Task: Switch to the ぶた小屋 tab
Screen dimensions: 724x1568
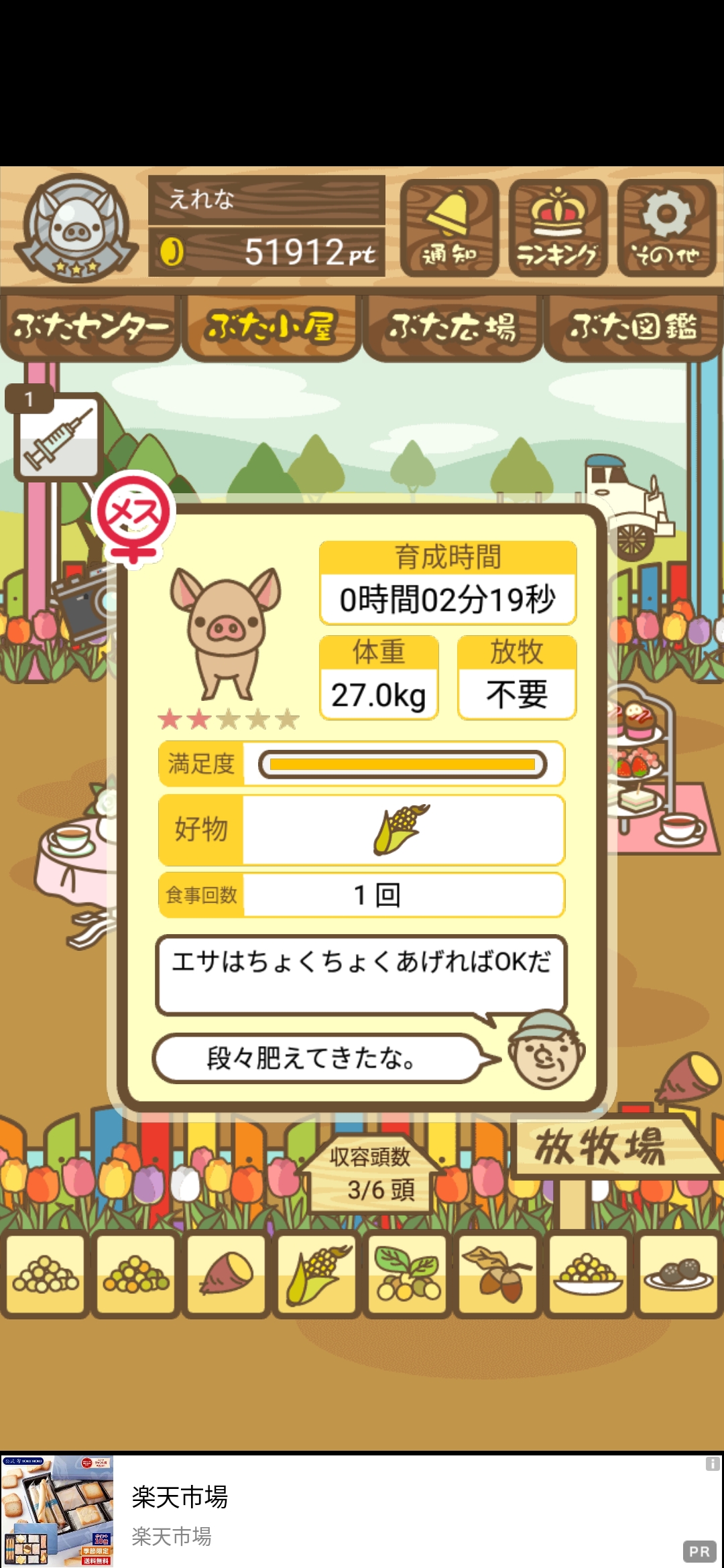Action: 271,328
